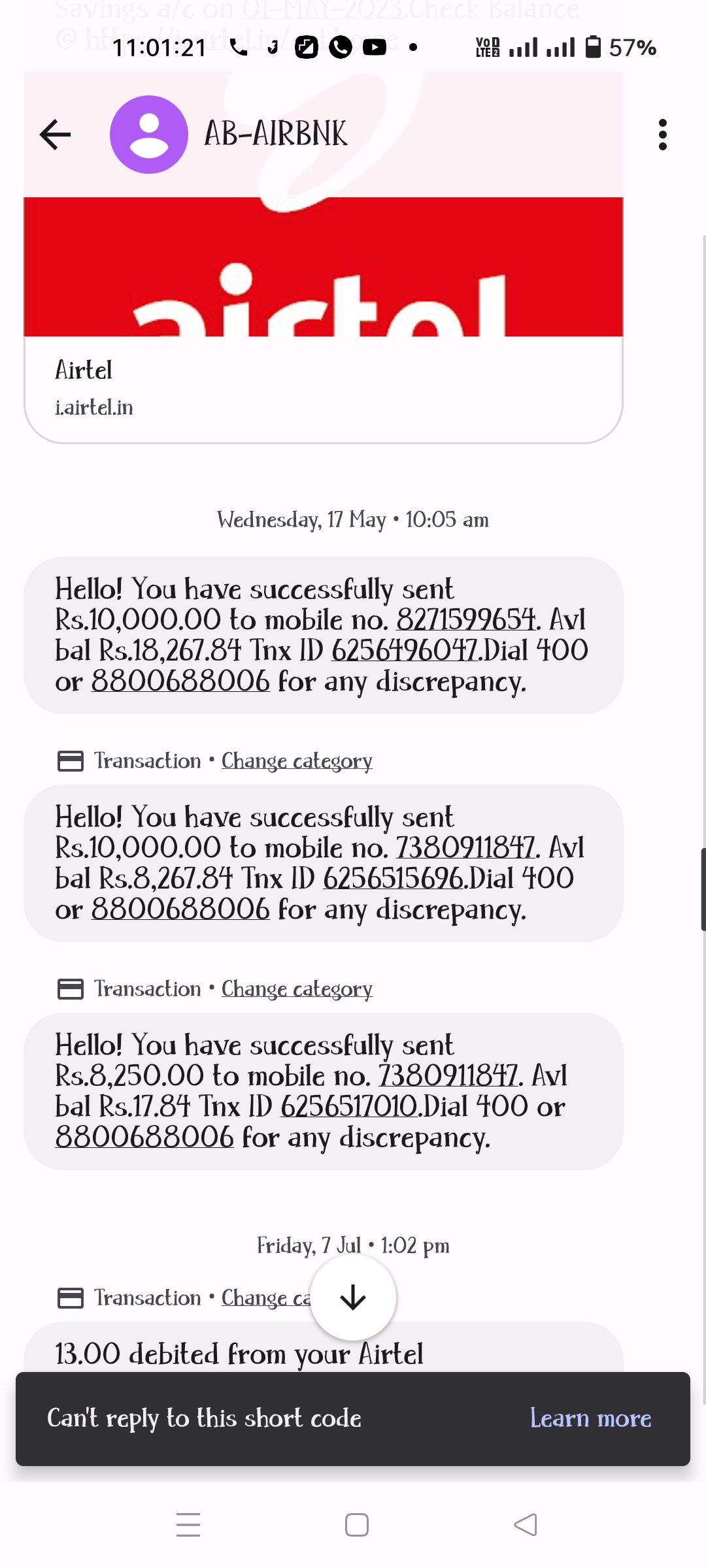Tap Learn more about short codes
The image size is (706, 1568).
point(590,1418)
